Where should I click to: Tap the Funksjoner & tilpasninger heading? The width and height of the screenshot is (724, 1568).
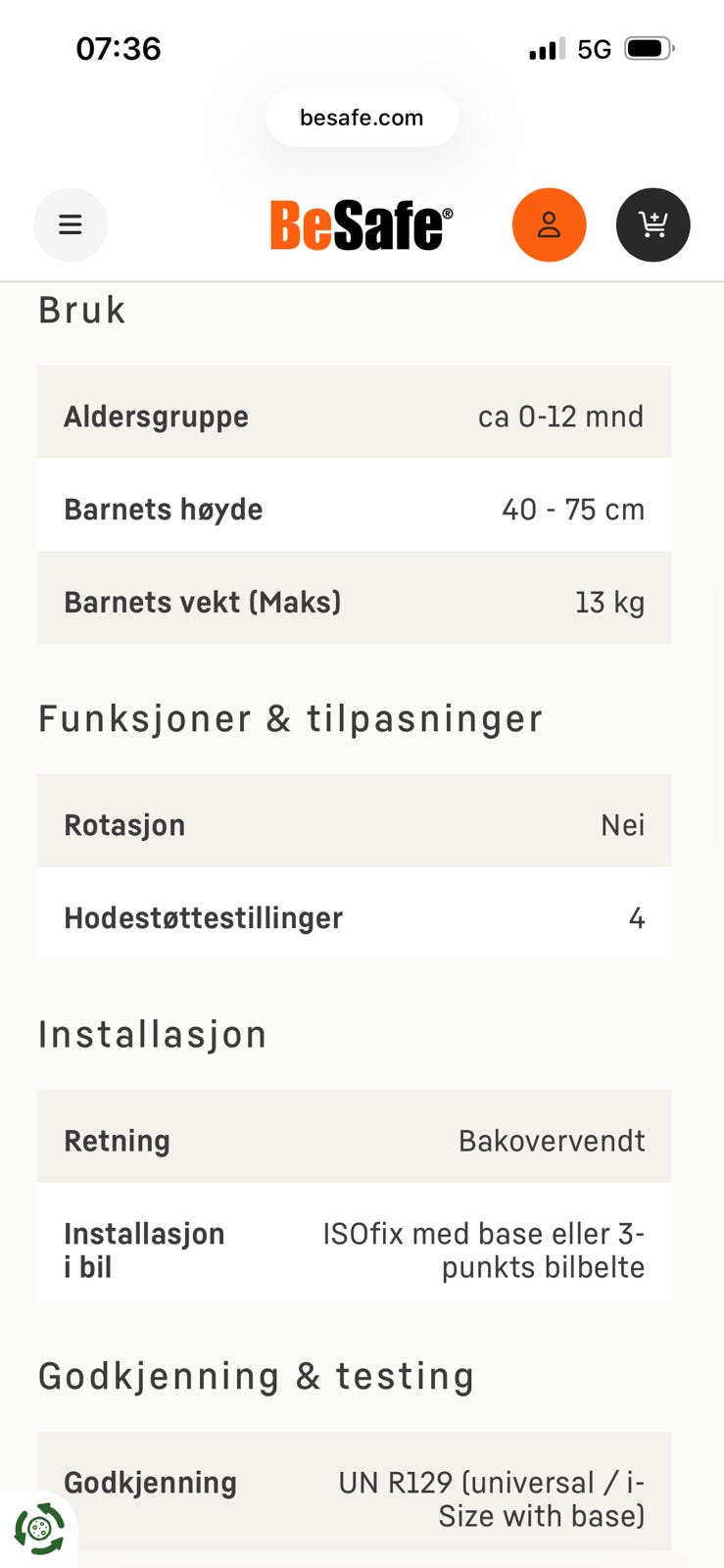pyautogui.click(x=290, y=718)
